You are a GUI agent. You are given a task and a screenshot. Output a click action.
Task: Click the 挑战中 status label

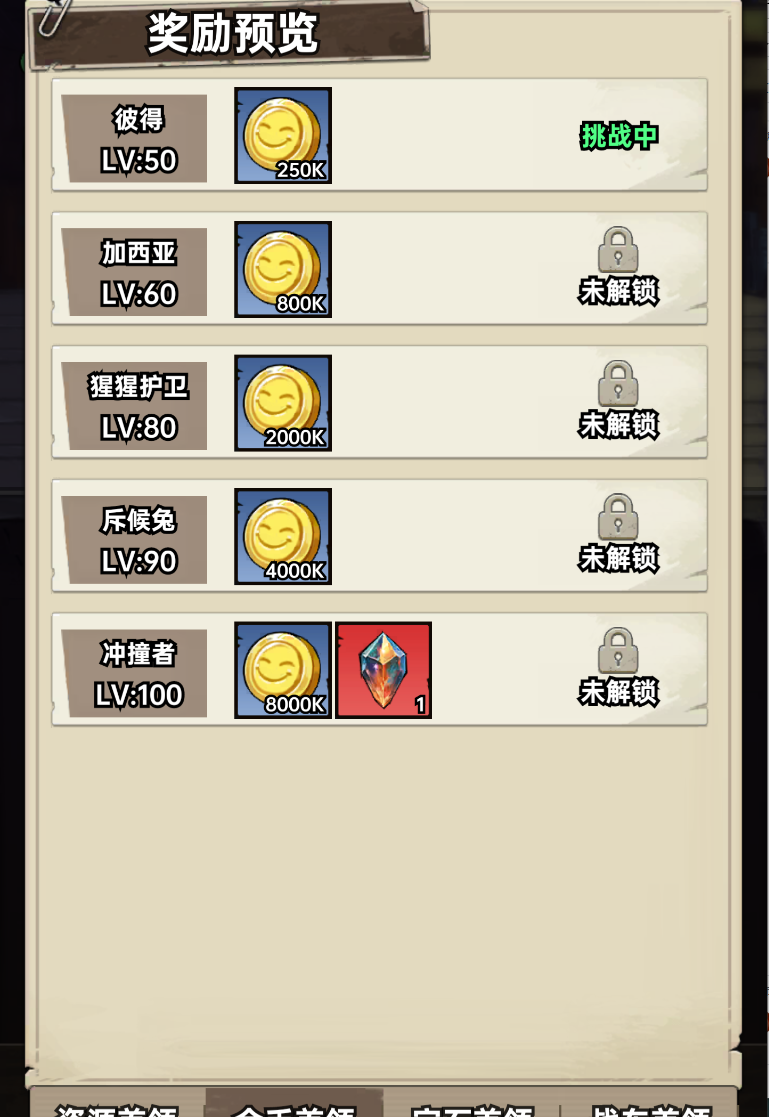click(619, 137)
